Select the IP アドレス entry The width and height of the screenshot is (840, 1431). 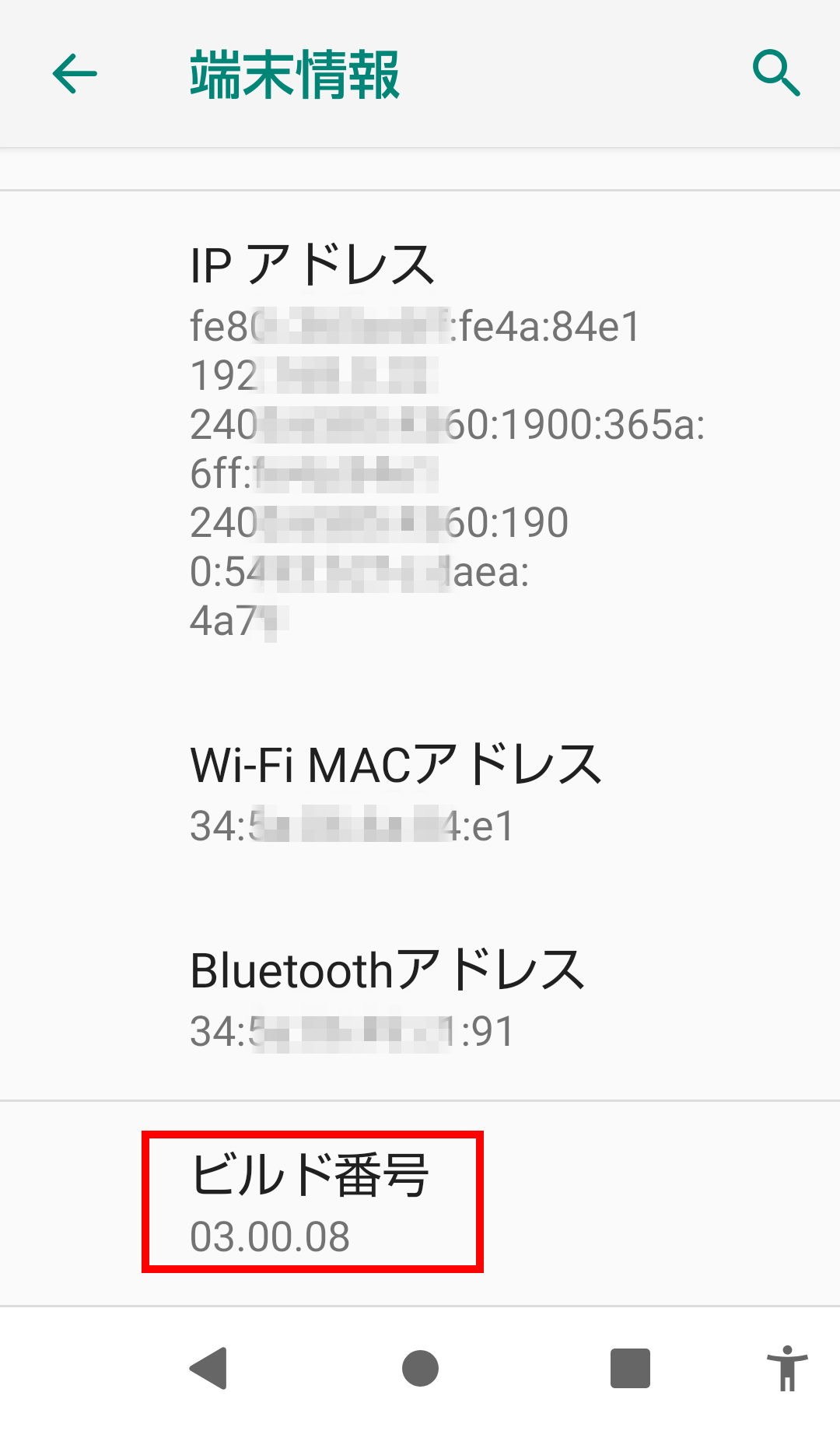[x=420, y=441]
